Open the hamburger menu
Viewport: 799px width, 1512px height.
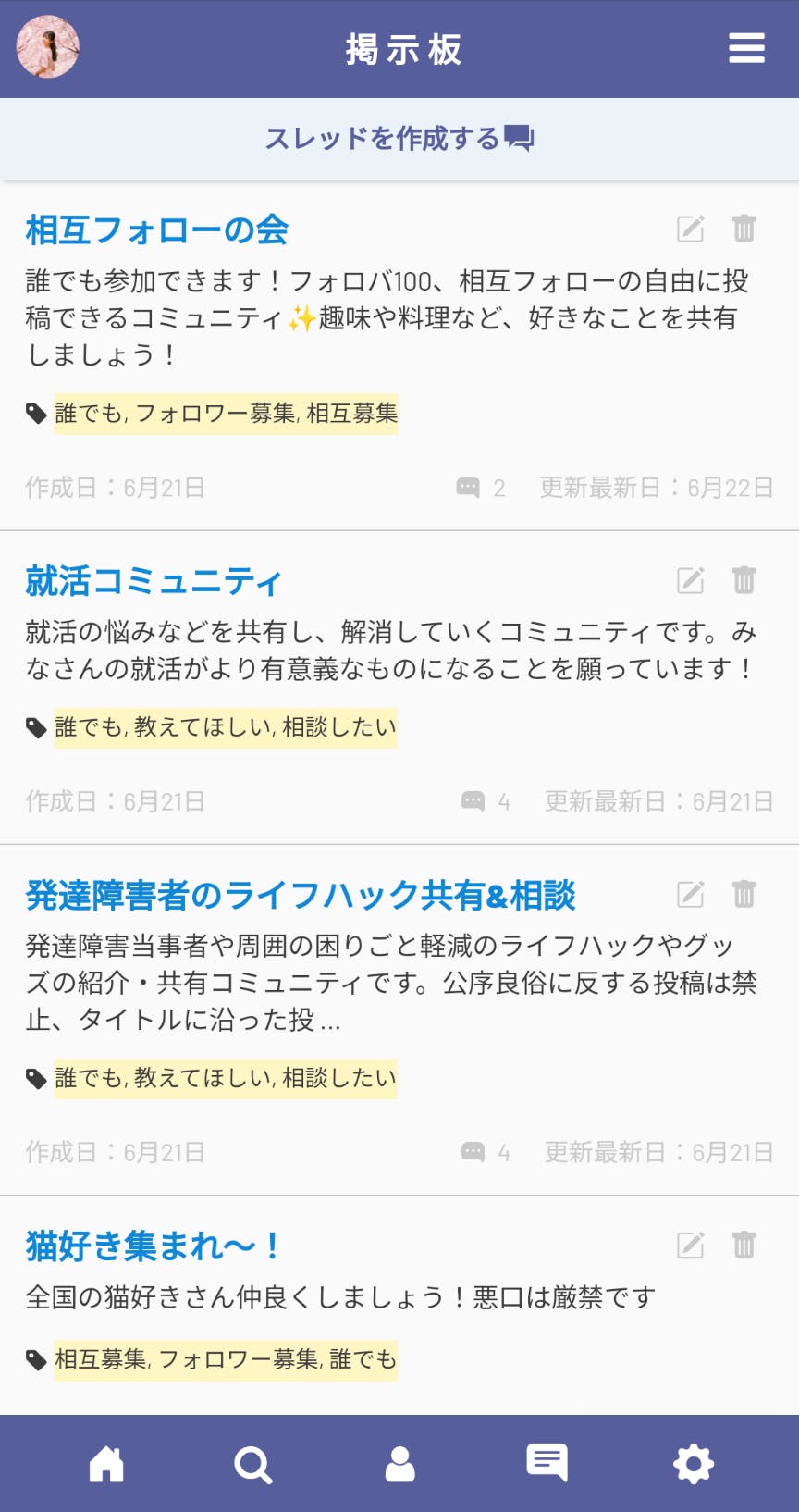[x=746, y=48]
